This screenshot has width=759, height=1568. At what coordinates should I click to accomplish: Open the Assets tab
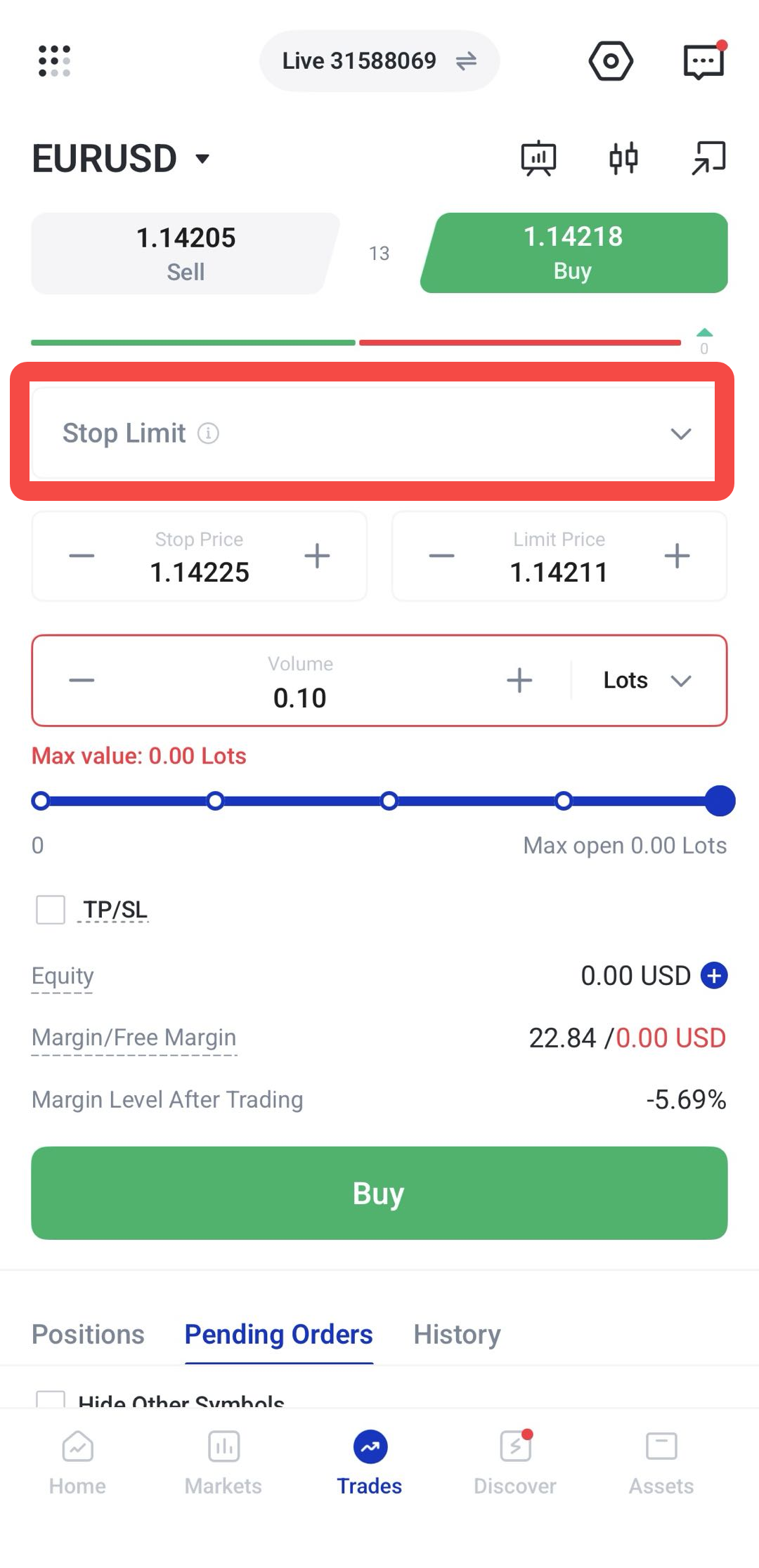(661, 1463)
